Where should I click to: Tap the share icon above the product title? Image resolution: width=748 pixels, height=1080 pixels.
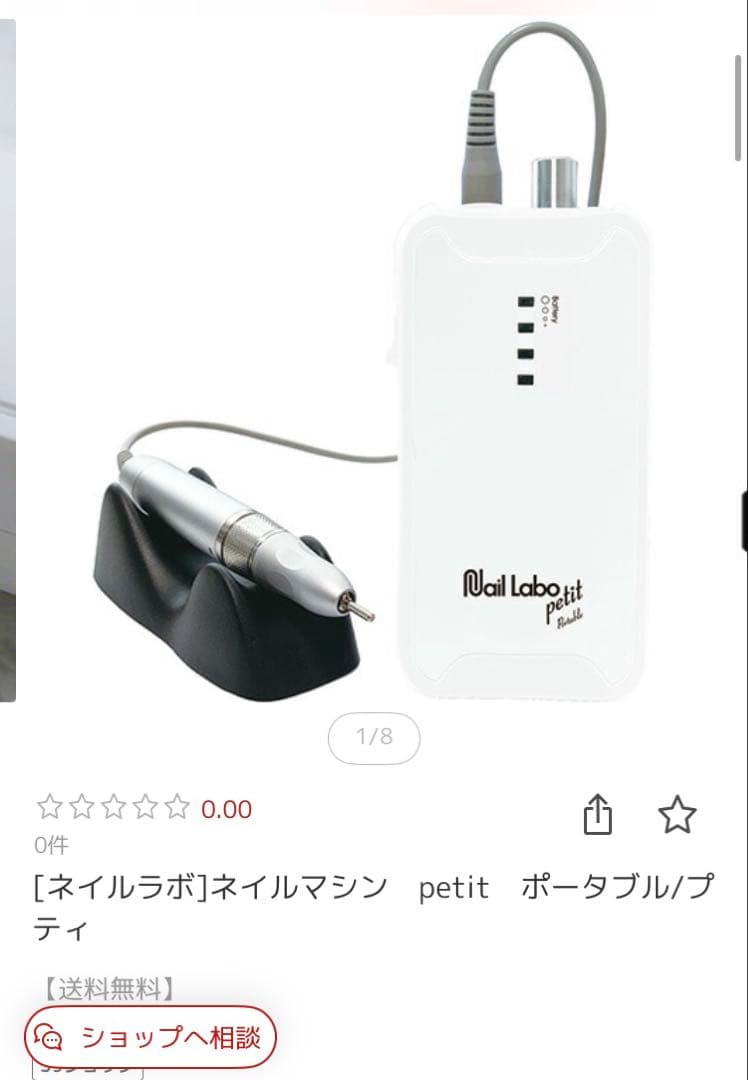(x=600, y=814)
